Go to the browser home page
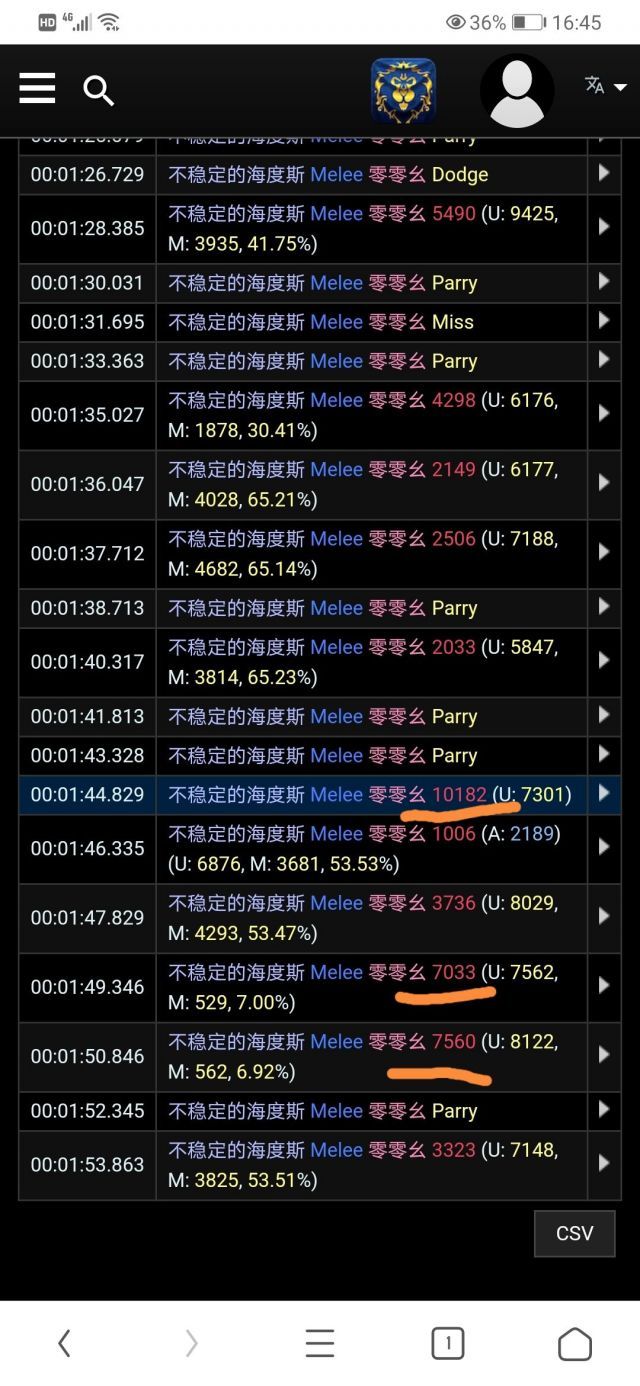Image resolution: width=640 pixels, height=1386 pixels. [574, 1343]
